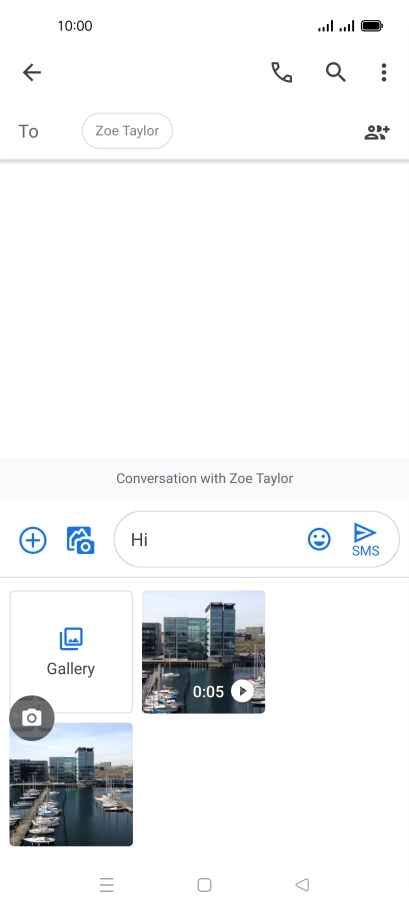This screenshot has width=409, height=910.
Task: Search within the conversation
Action: coord(335,73)
